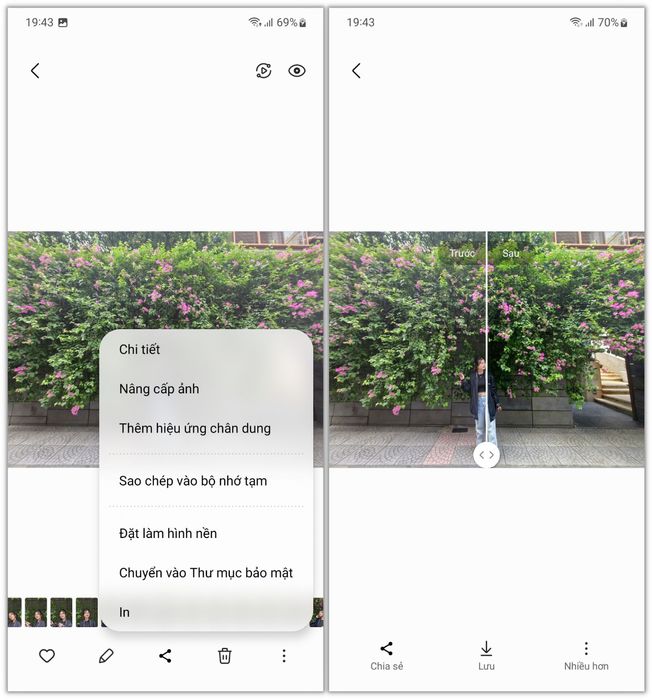Select Đặt làm hình nền

pos(167,534)
